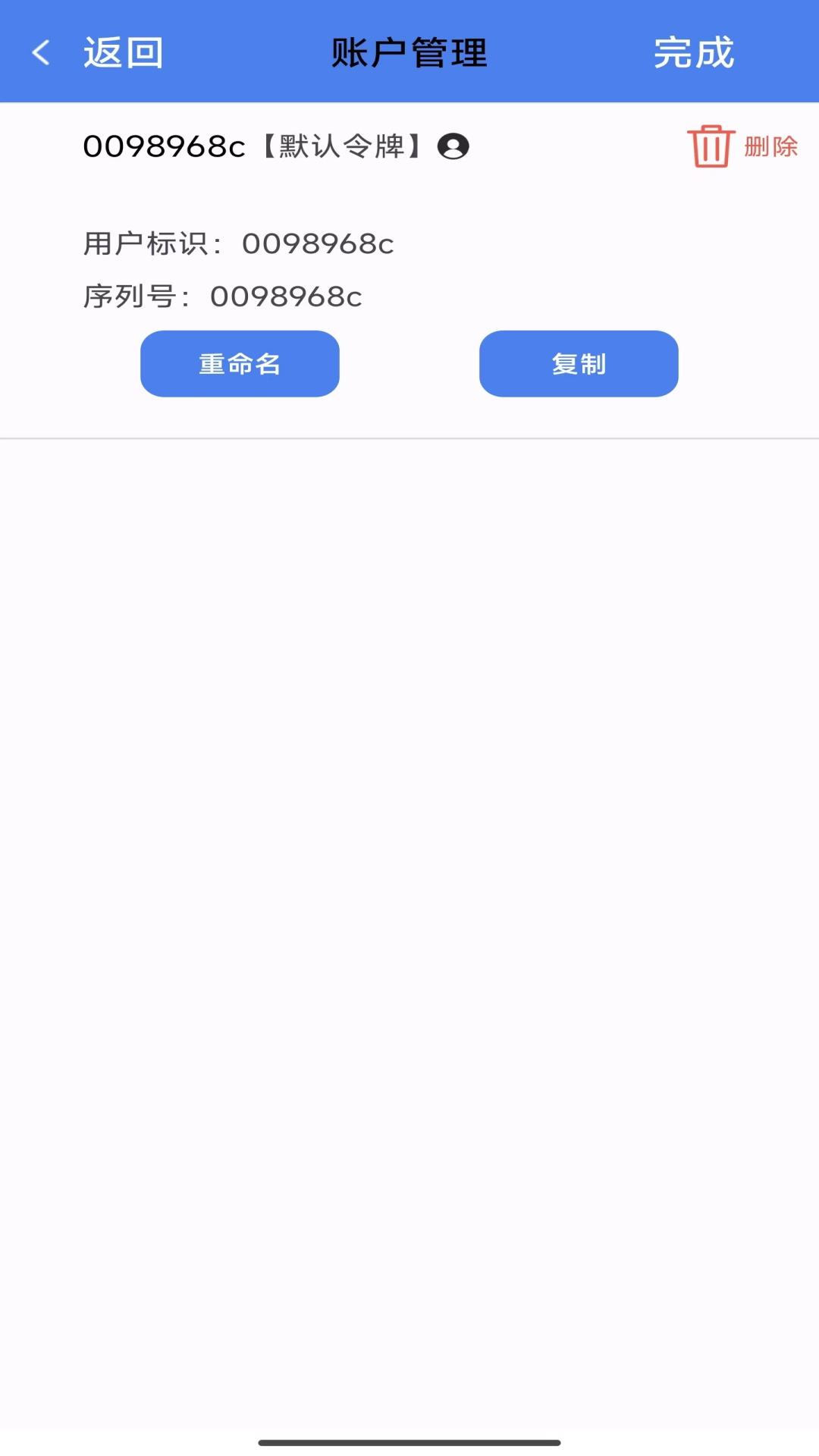Image resolution: width=819 pixels, height=1456 pixels.
Task: Touch the trash bin graphic at top right
Action: point(711,144)
